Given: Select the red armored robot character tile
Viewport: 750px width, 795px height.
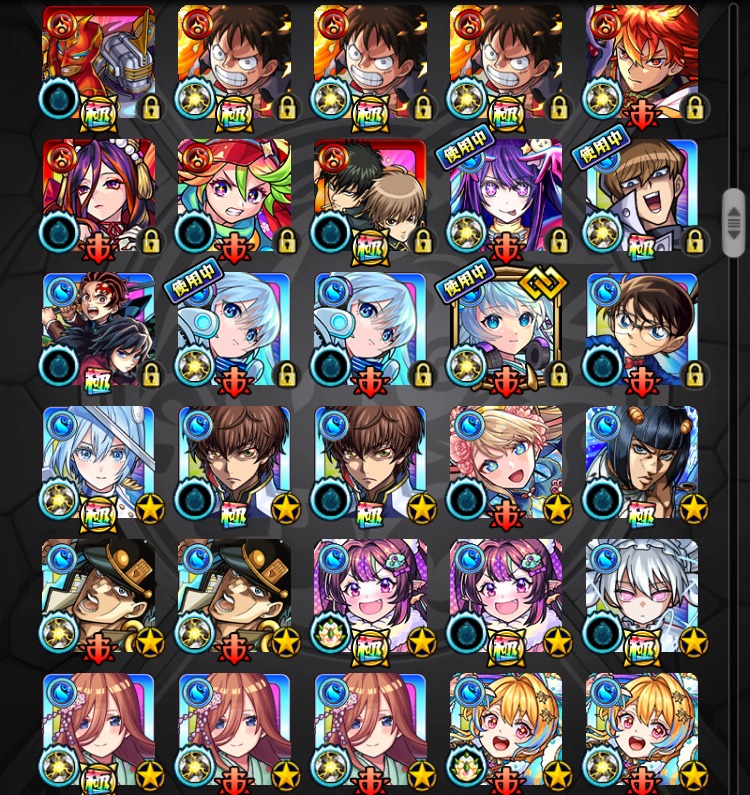Looking at the screenshot, I should coord(98,62).
